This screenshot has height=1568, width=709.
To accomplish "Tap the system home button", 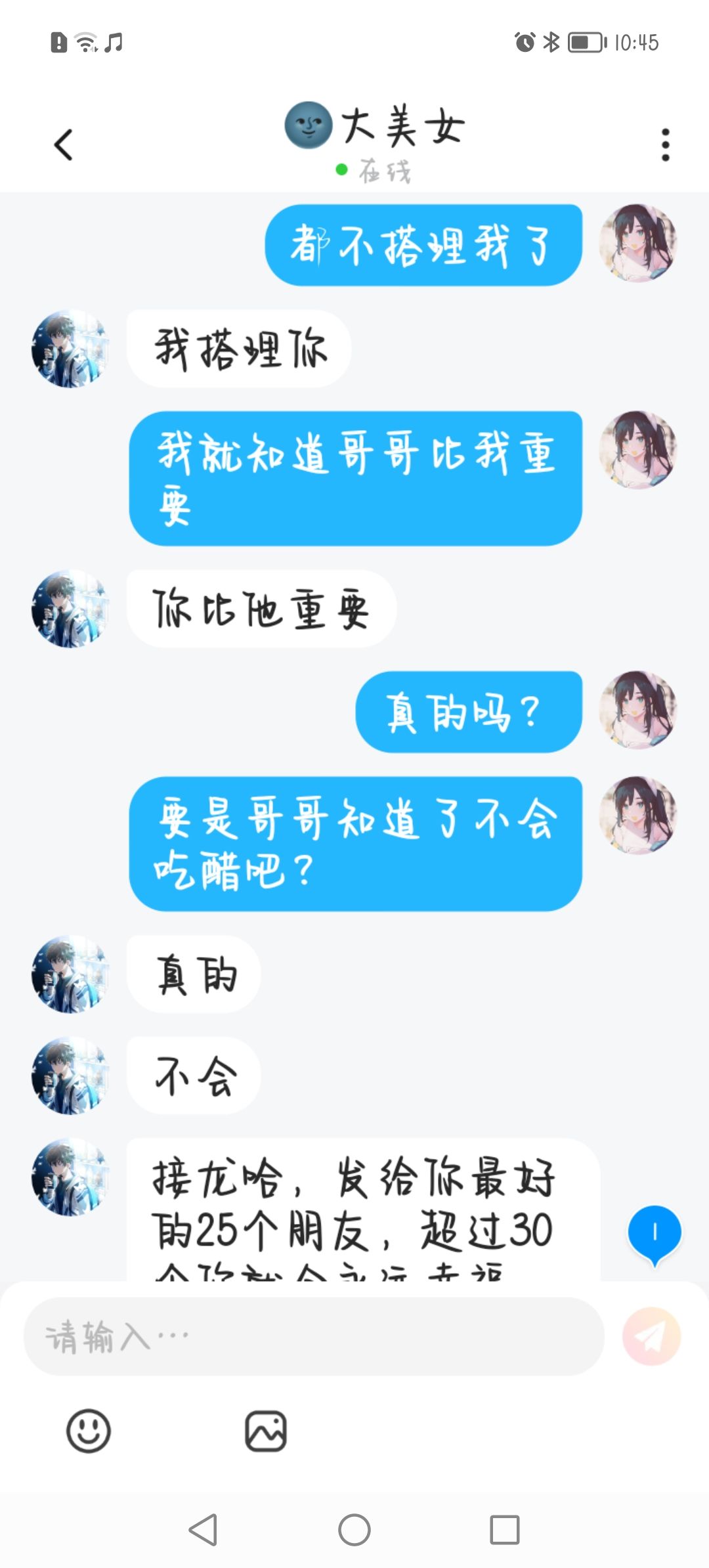I will (x=354, y=1530).
